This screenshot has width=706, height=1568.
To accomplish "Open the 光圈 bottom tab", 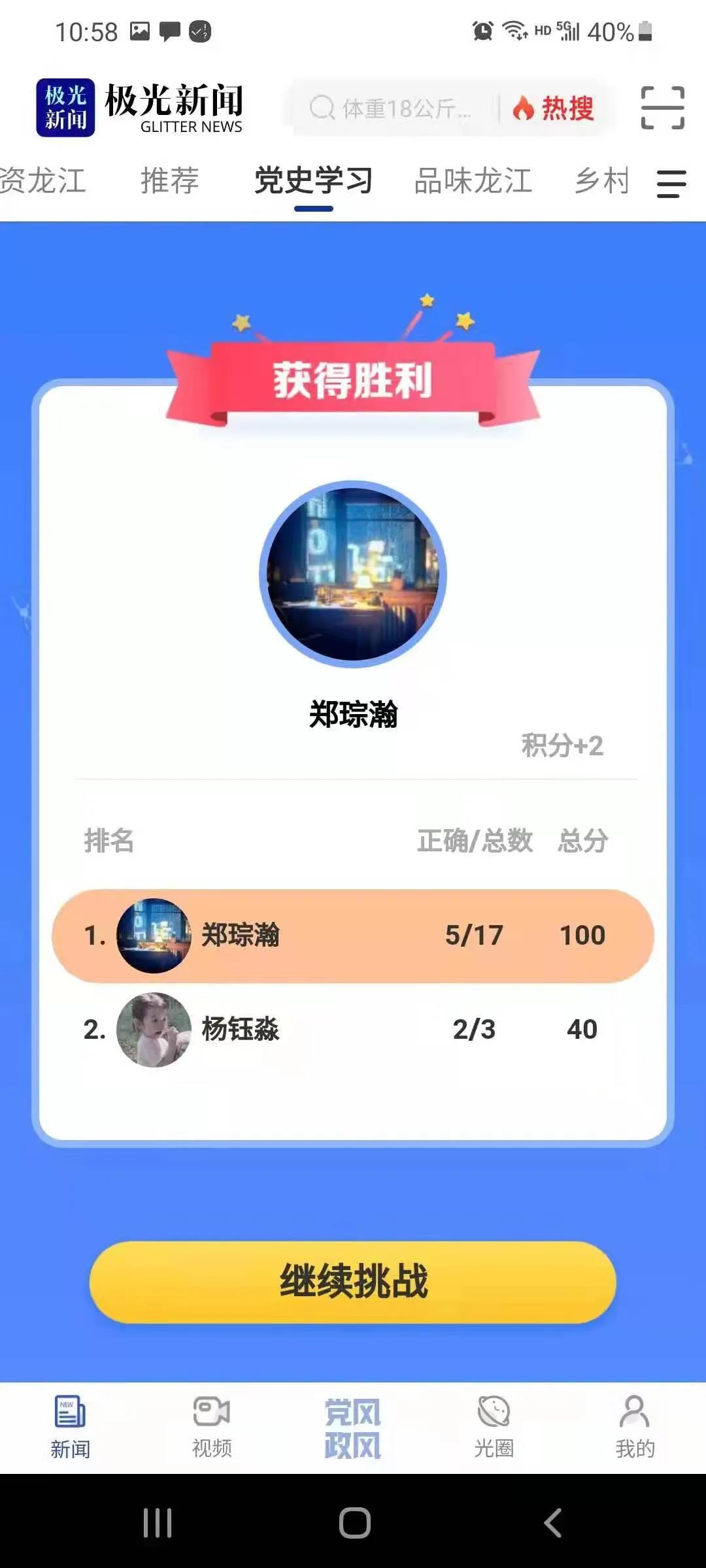I will [494, 1428].
